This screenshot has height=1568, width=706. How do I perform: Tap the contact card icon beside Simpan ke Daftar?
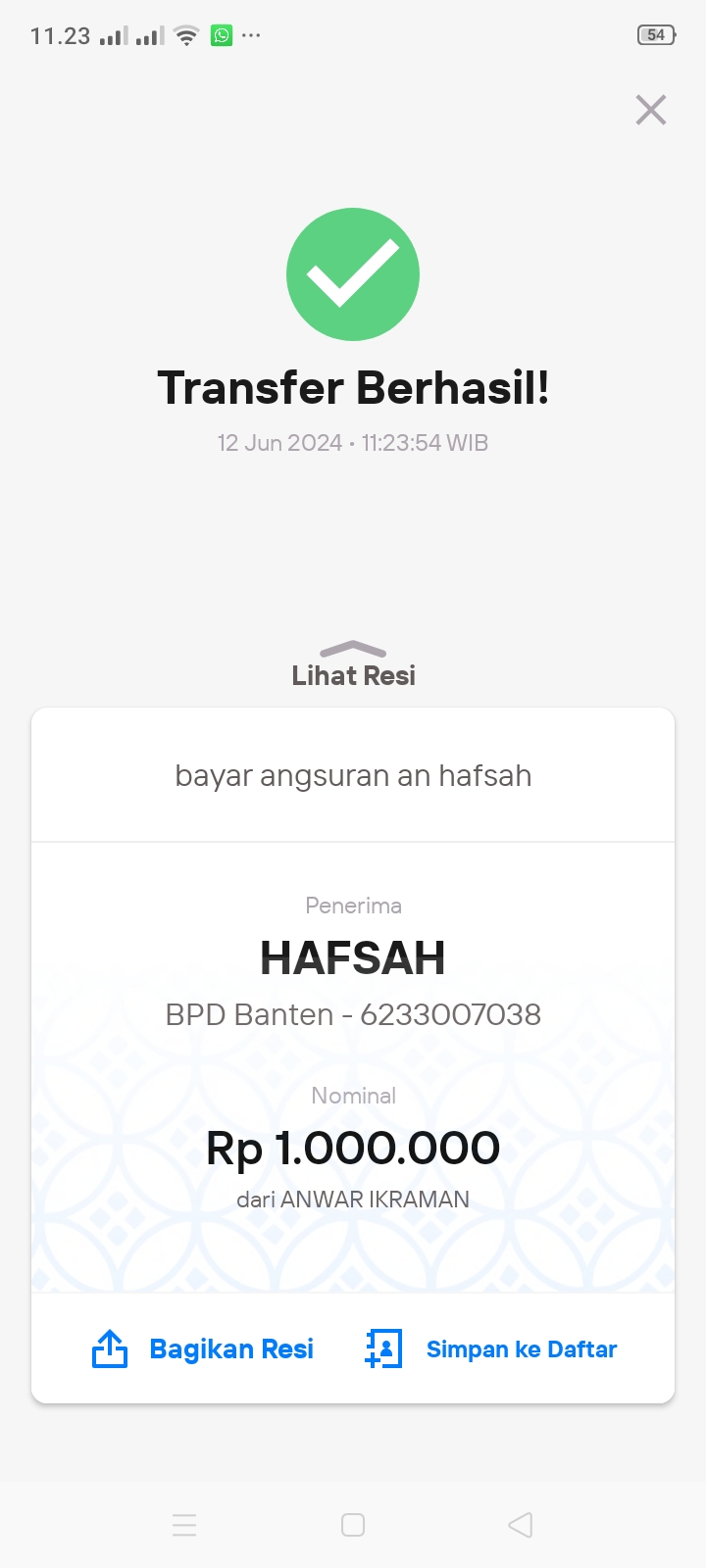tap(382, 1348)
